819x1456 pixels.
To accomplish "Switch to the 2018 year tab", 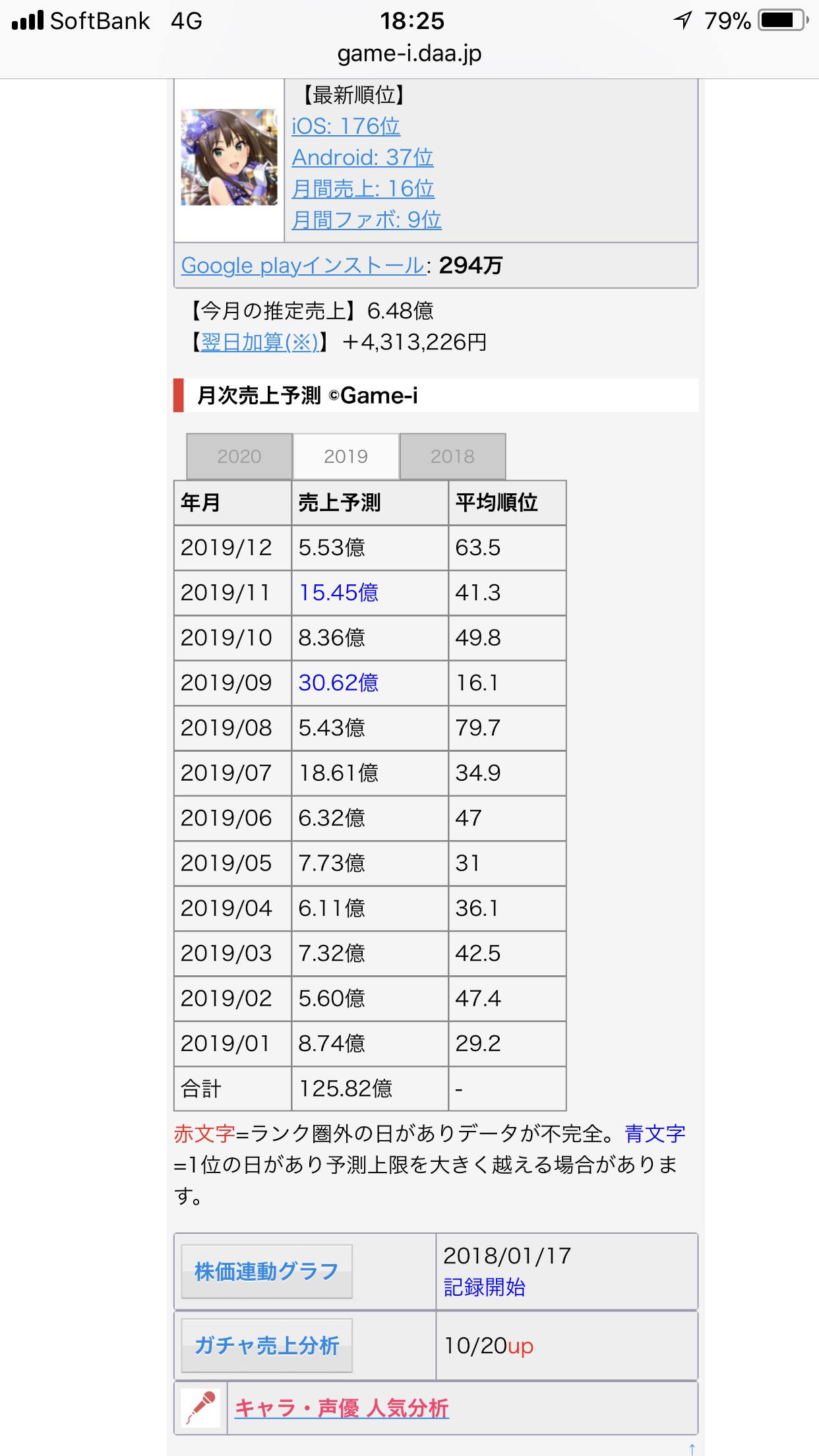I will point(453,456).
